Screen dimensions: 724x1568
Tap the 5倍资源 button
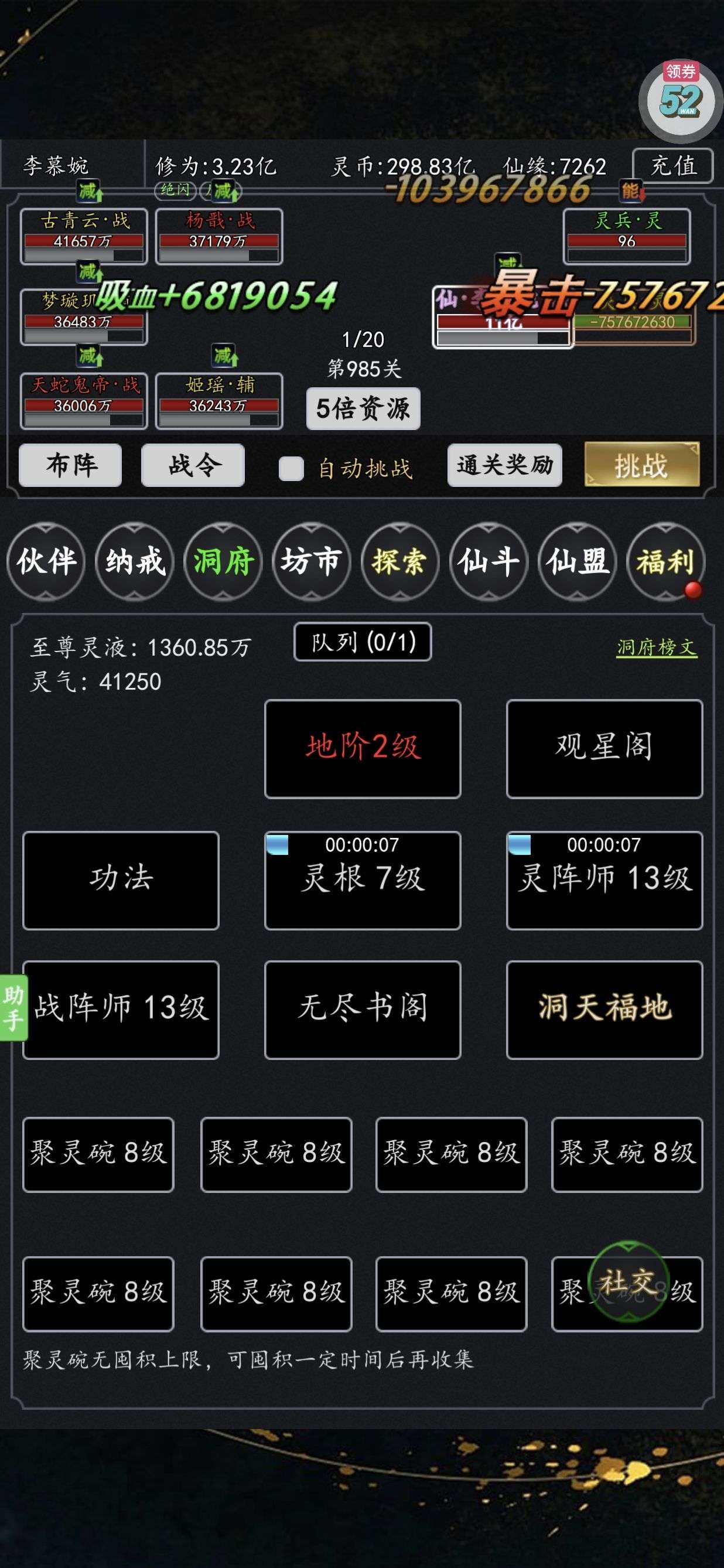click(363, 408)
